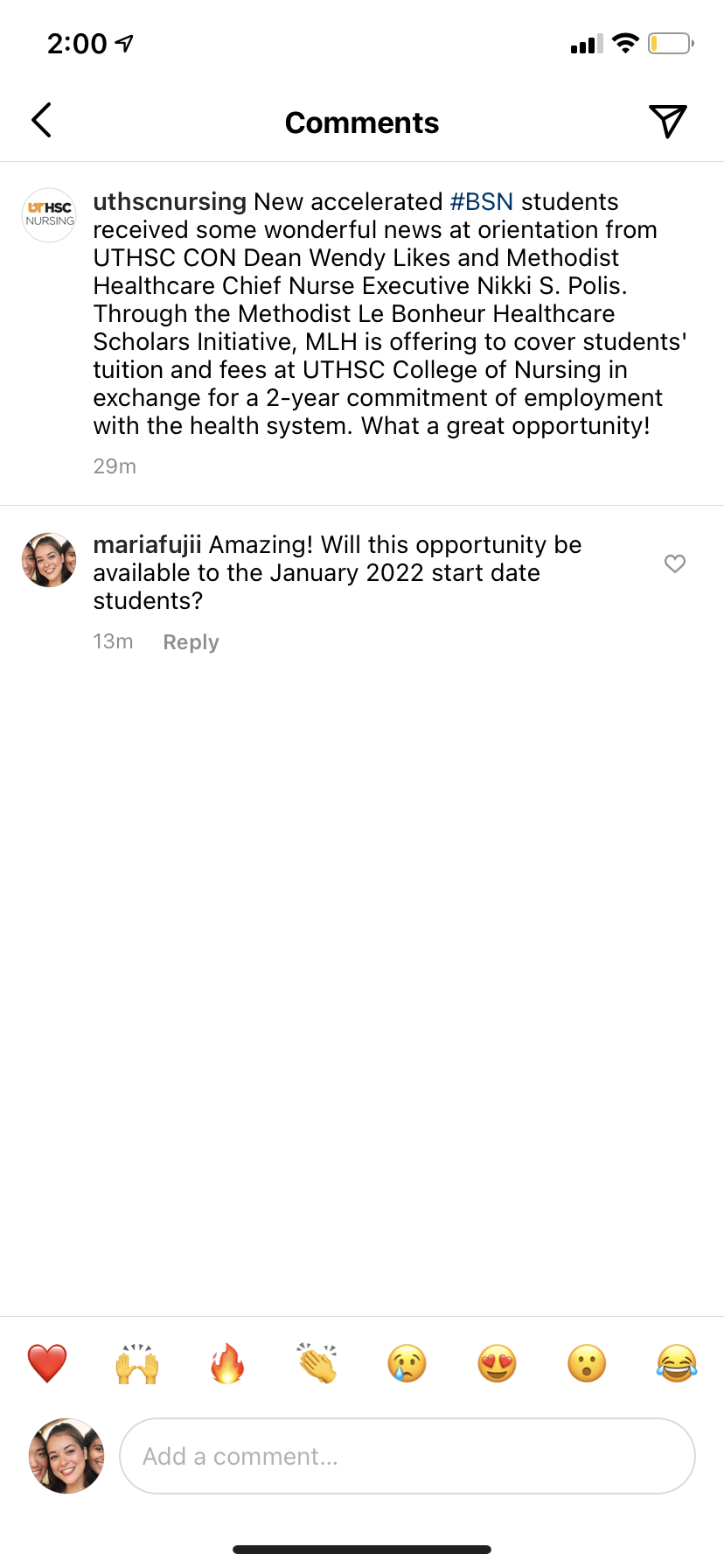
Task: Focus the Add a comment field
Action: [x=407, y=1456]
